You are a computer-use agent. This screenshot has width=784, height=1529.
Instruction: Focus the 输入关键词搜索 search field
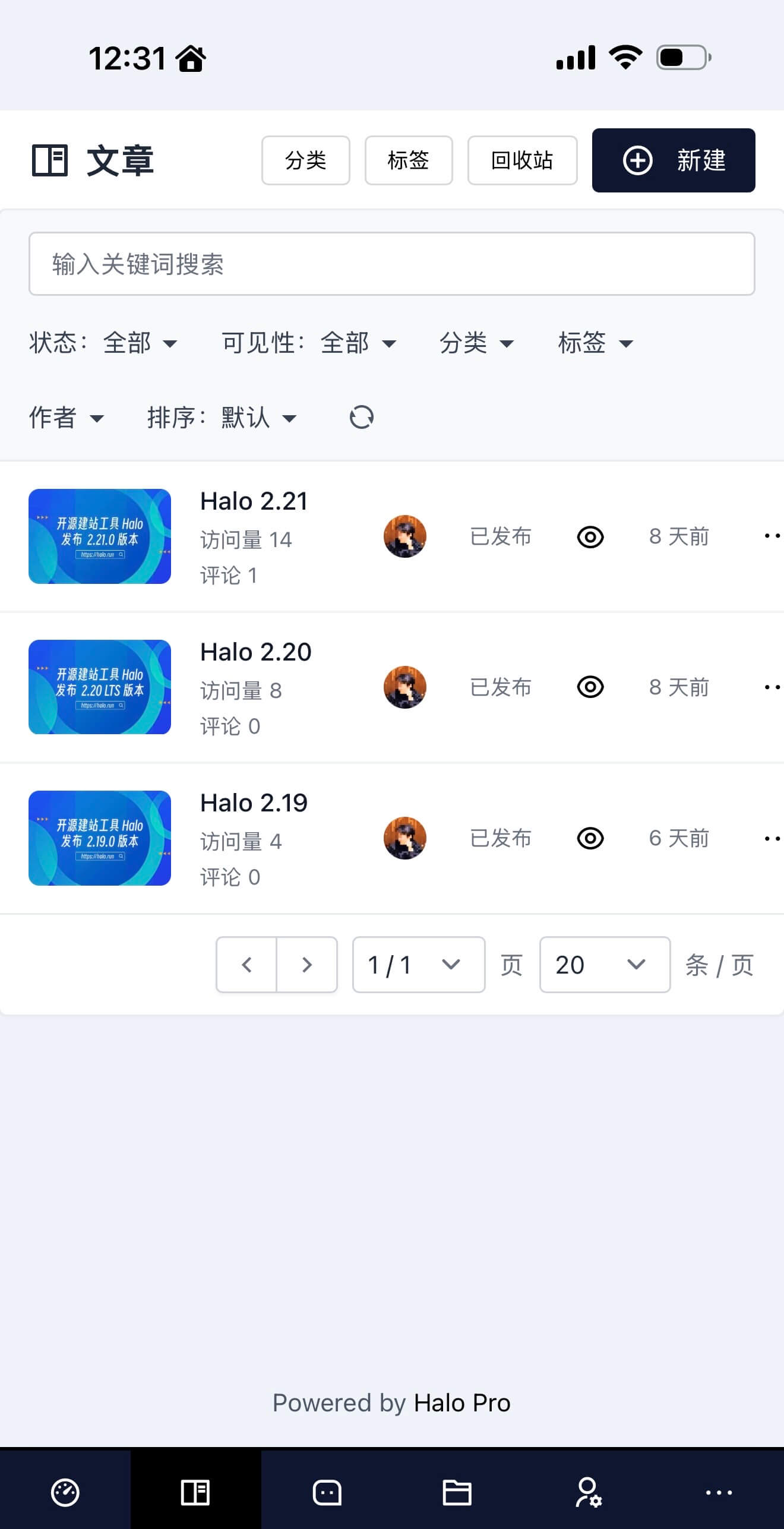[391, 264]
